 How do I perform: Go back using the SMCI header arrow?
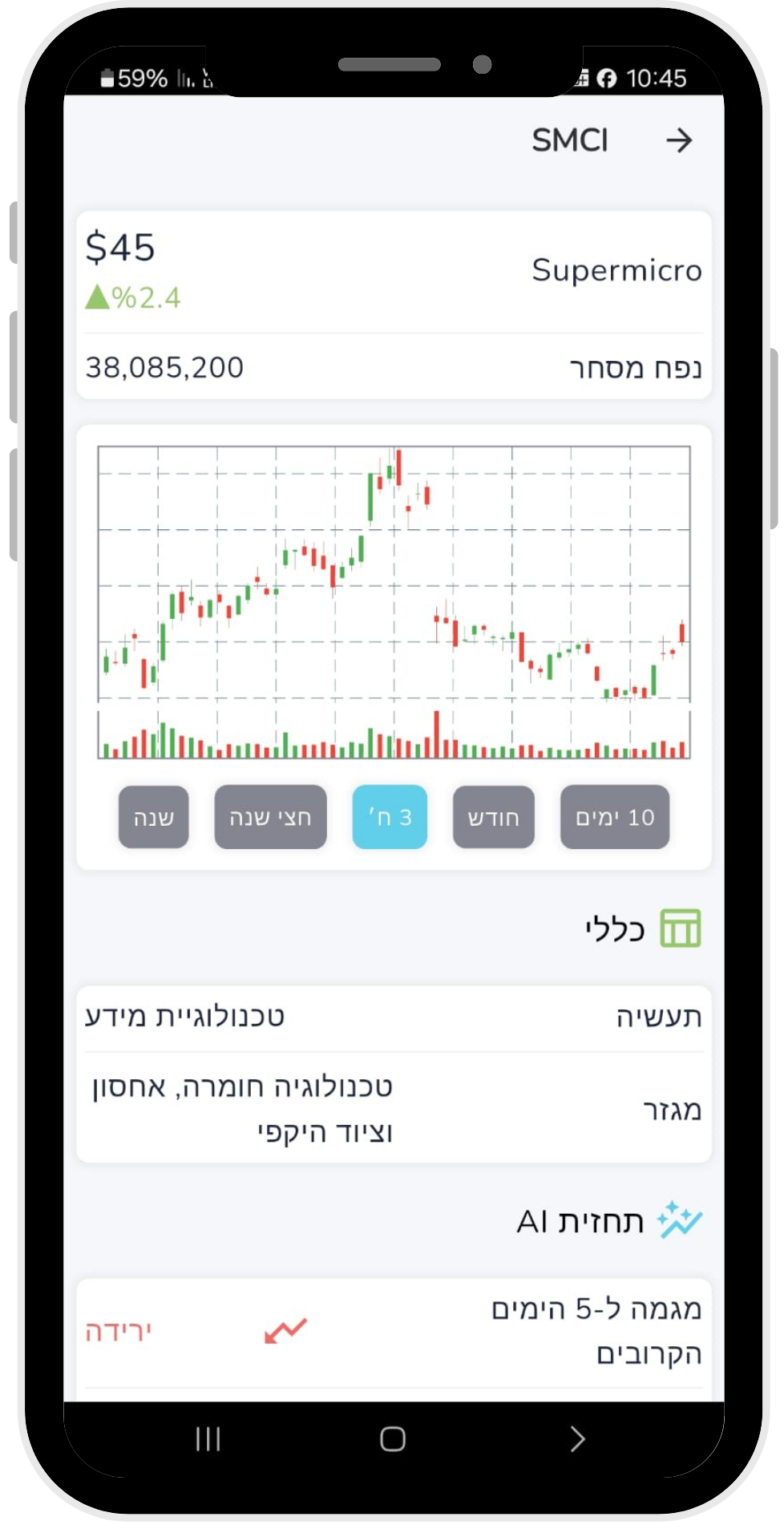678,140
